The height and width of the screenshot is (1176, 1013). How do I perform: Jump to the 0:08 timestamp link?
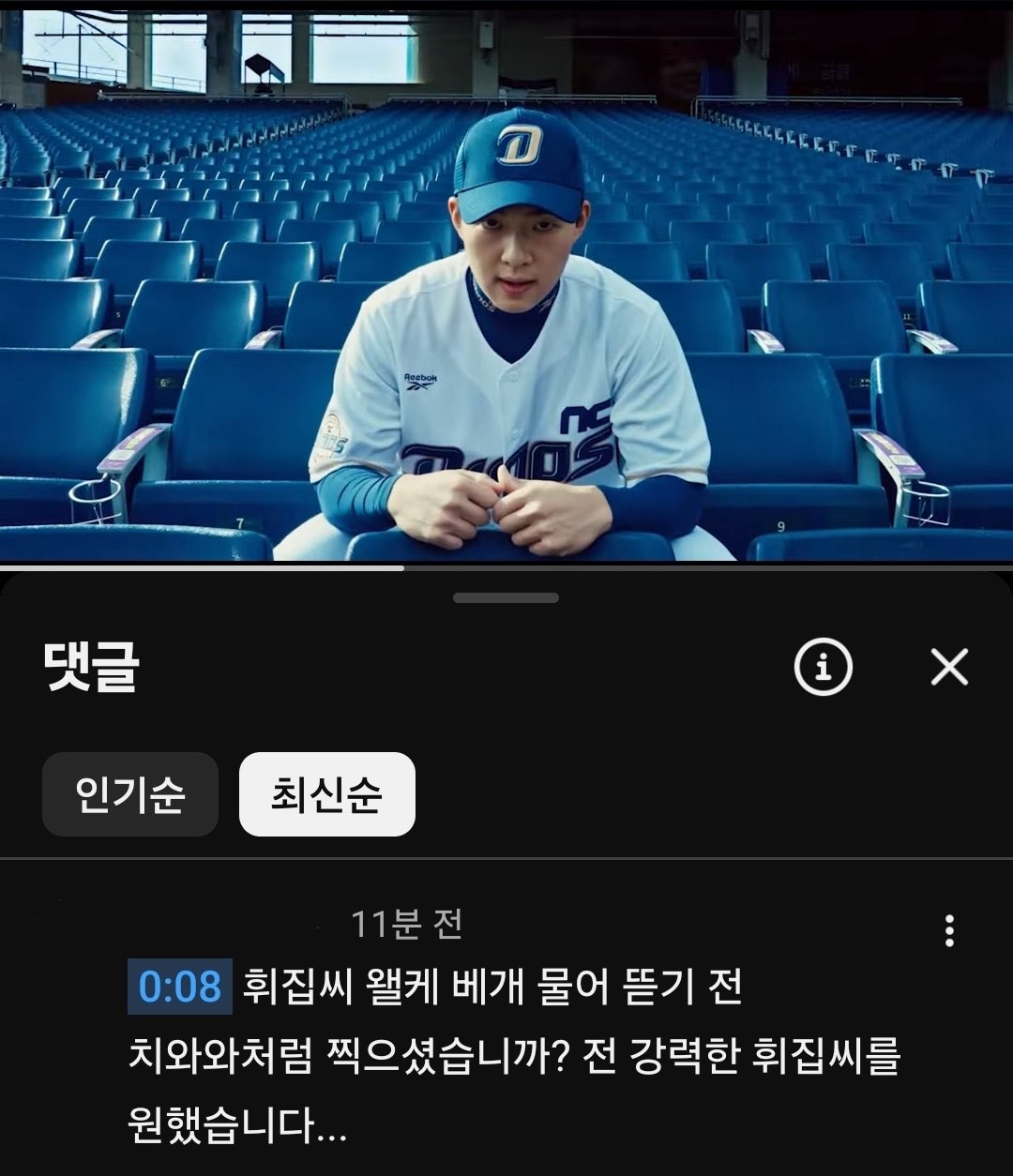click(179, 987)
